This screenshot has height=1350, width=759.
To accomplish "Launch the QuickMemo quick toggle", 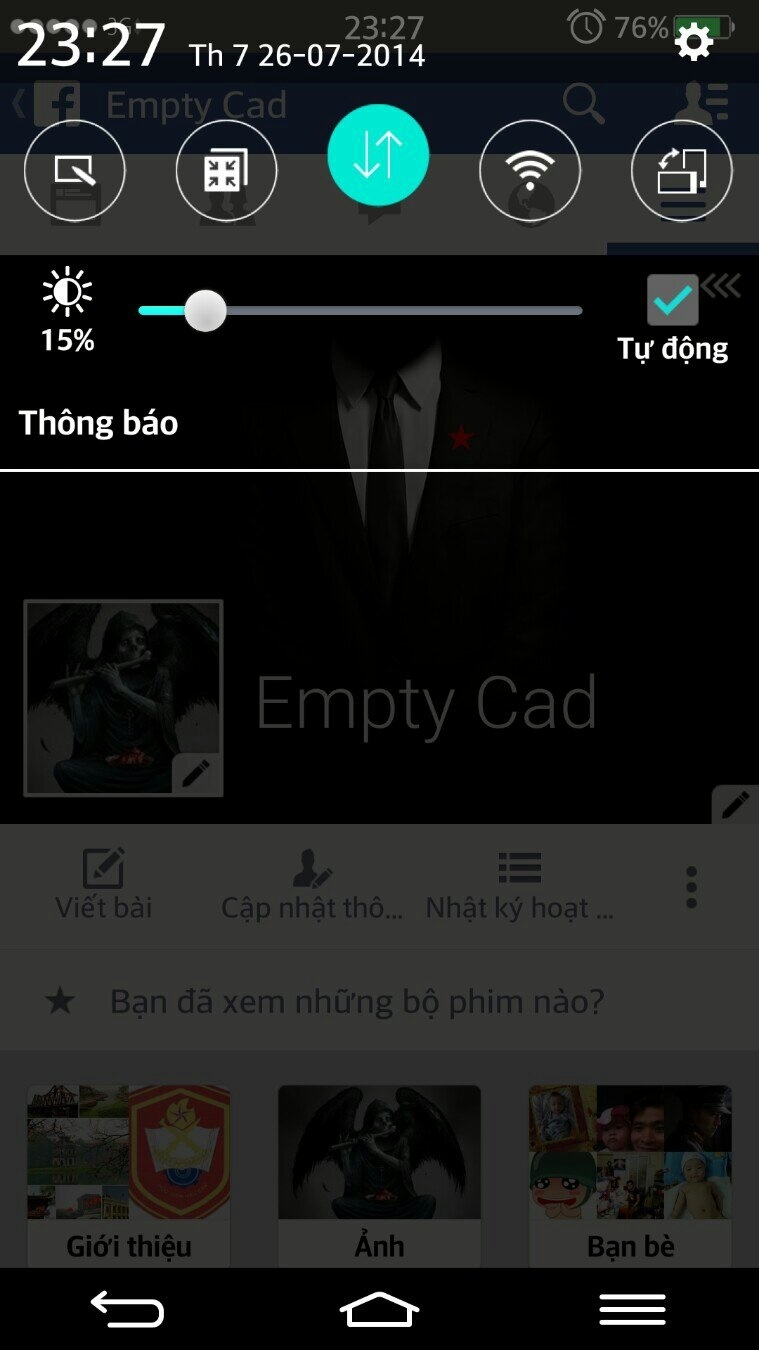I will [x=75, y=171].
